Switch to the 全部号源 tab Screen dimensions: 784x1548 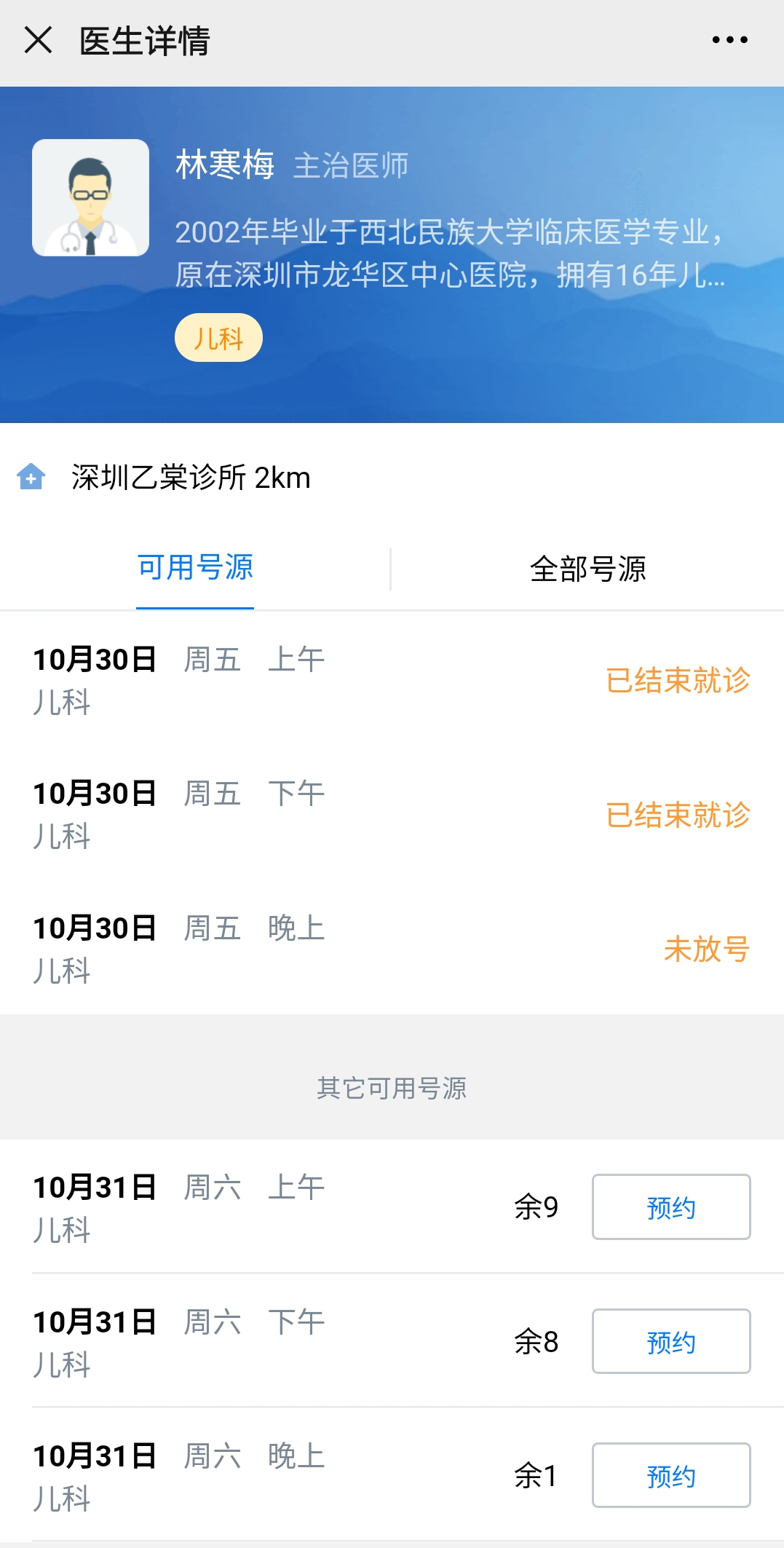587,569
